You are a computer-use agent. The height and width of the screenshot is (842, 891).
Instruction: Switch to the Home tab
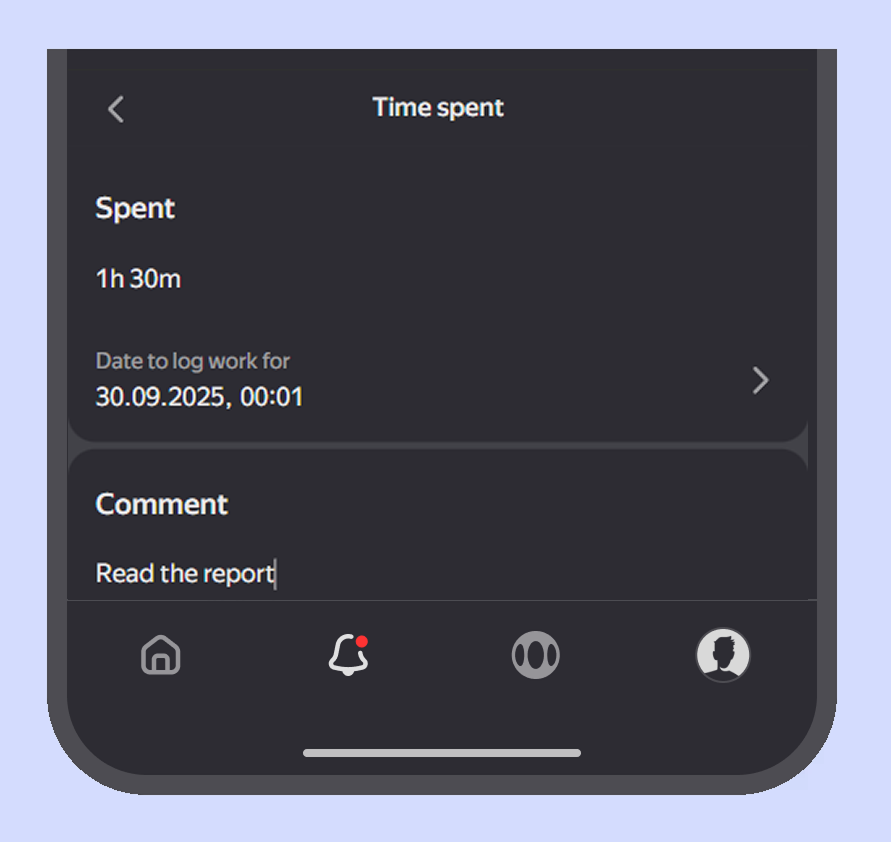161,656
